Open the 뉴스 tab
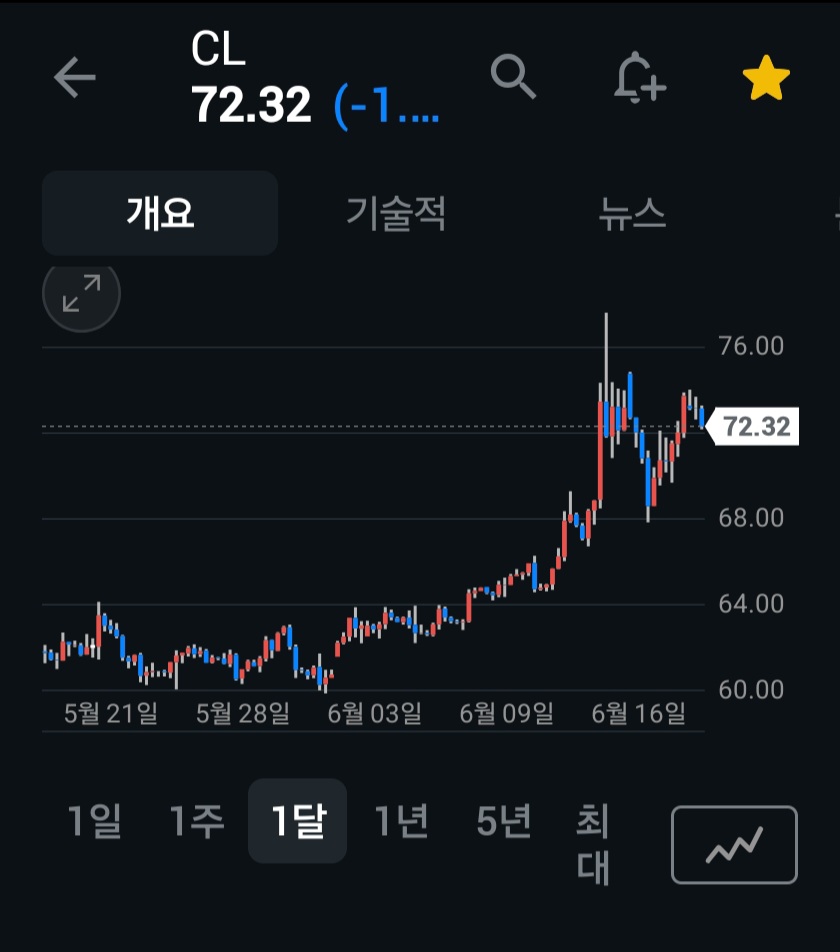This screenshot has width=840, height=952. click(x=632, y=213)
